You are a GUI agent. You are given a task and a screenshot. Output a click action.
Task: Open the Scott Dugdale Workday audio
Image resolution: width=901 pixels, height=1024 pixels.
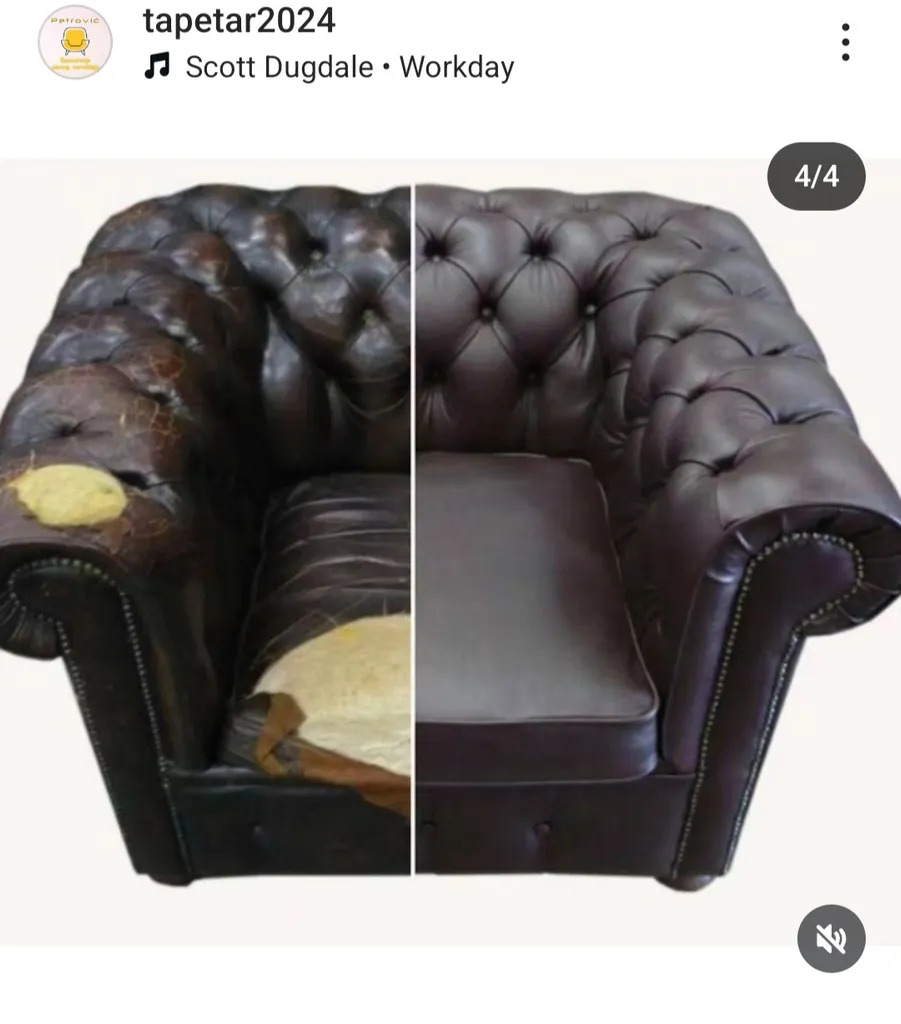[349, 67]
